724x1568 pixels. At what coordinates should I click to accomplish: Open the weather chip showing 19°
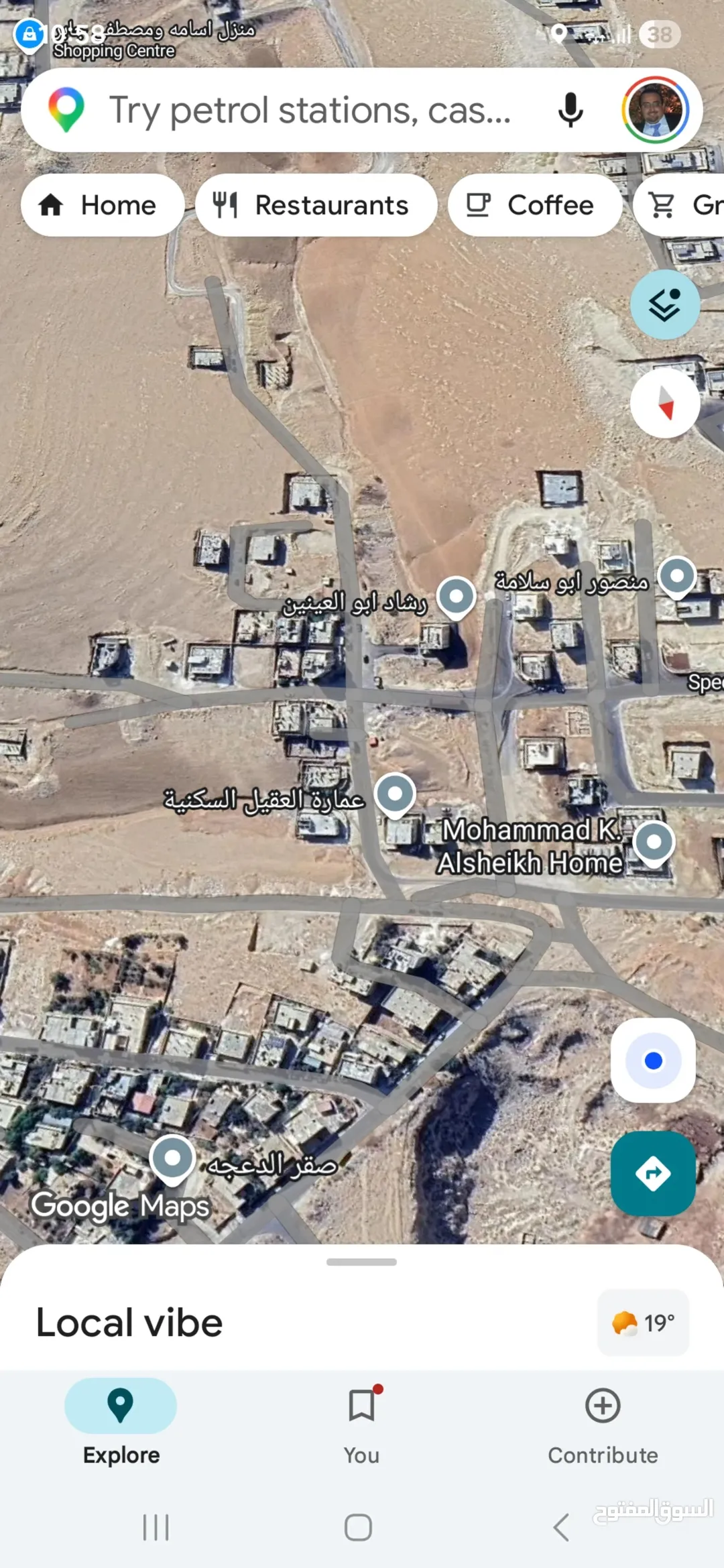[x=643, y=1323]
